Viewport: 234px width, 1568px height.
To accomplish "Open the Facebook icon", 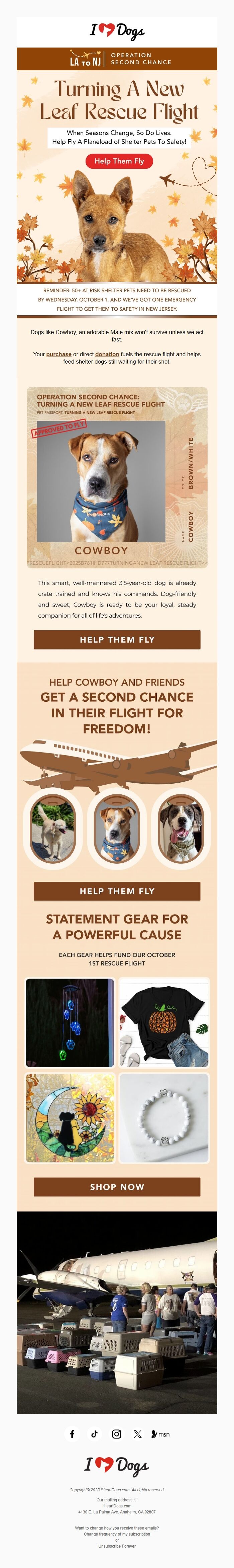I will (72, 1433).
